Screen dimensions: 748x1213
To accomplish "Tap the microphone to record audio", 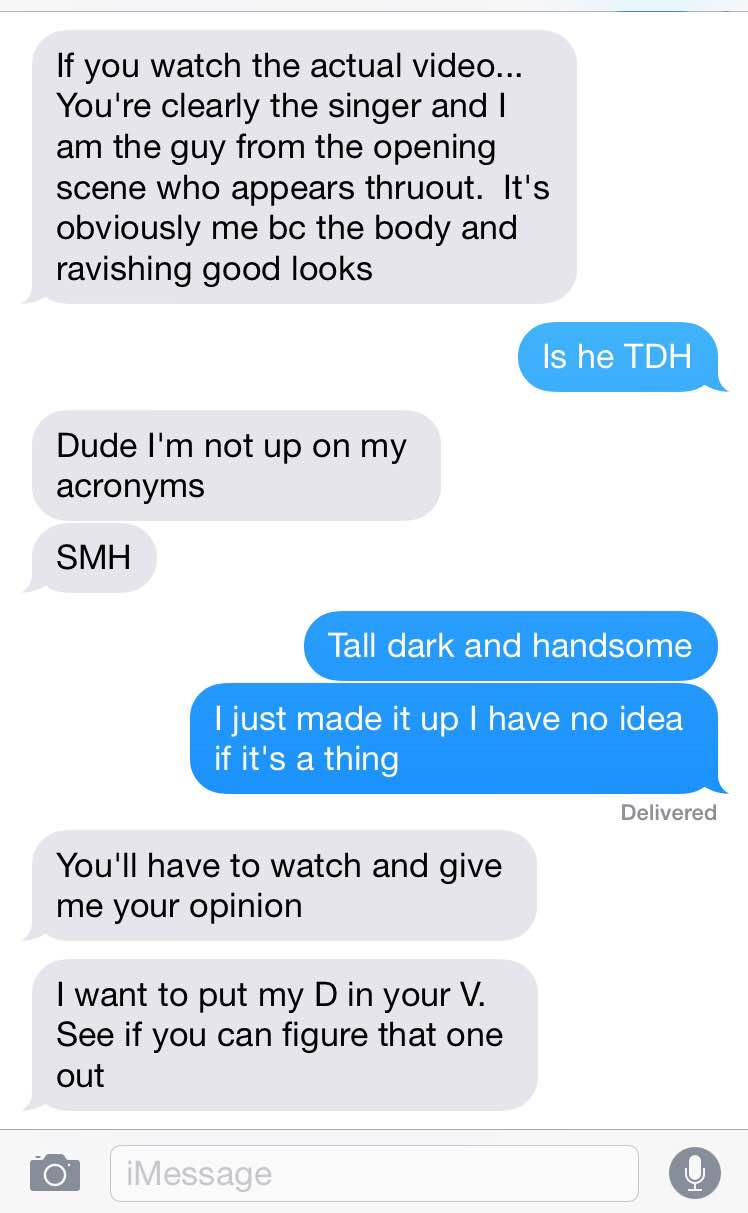I will [694, 1172].
